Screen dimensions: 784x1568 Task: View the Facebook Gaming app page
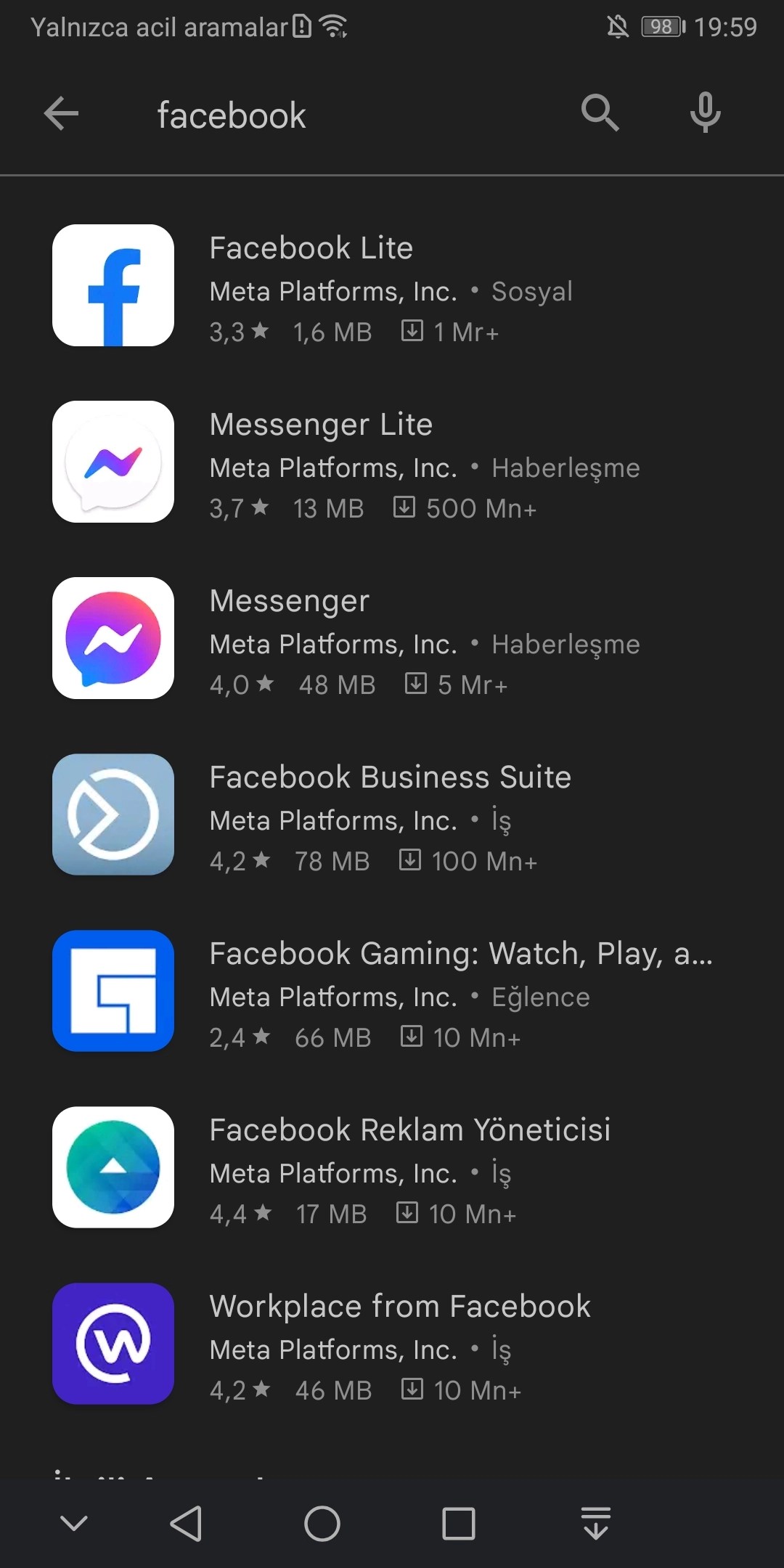tap(392, 992)
